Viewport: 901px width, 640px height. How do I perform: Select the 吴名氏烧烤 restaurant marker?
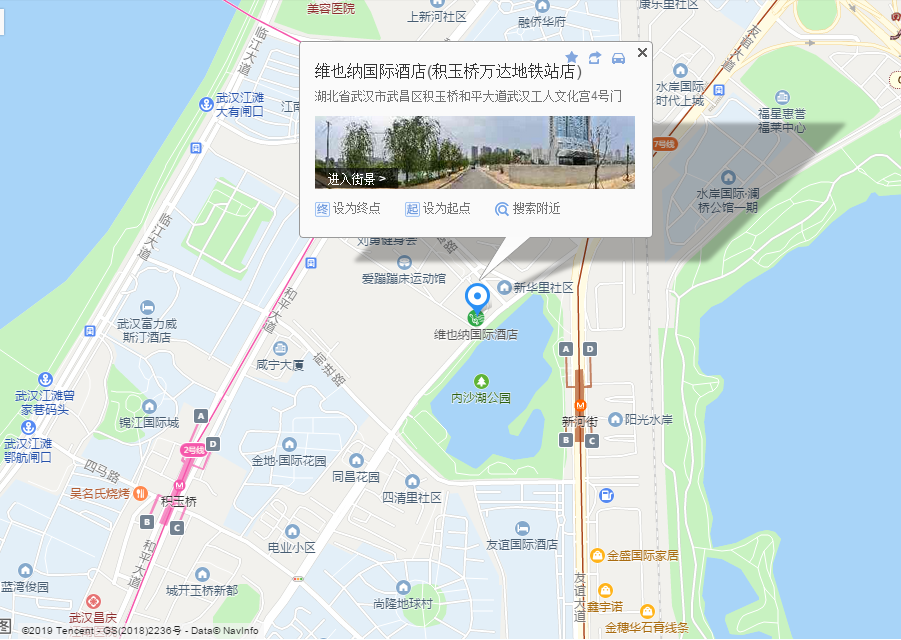(140, 493)
